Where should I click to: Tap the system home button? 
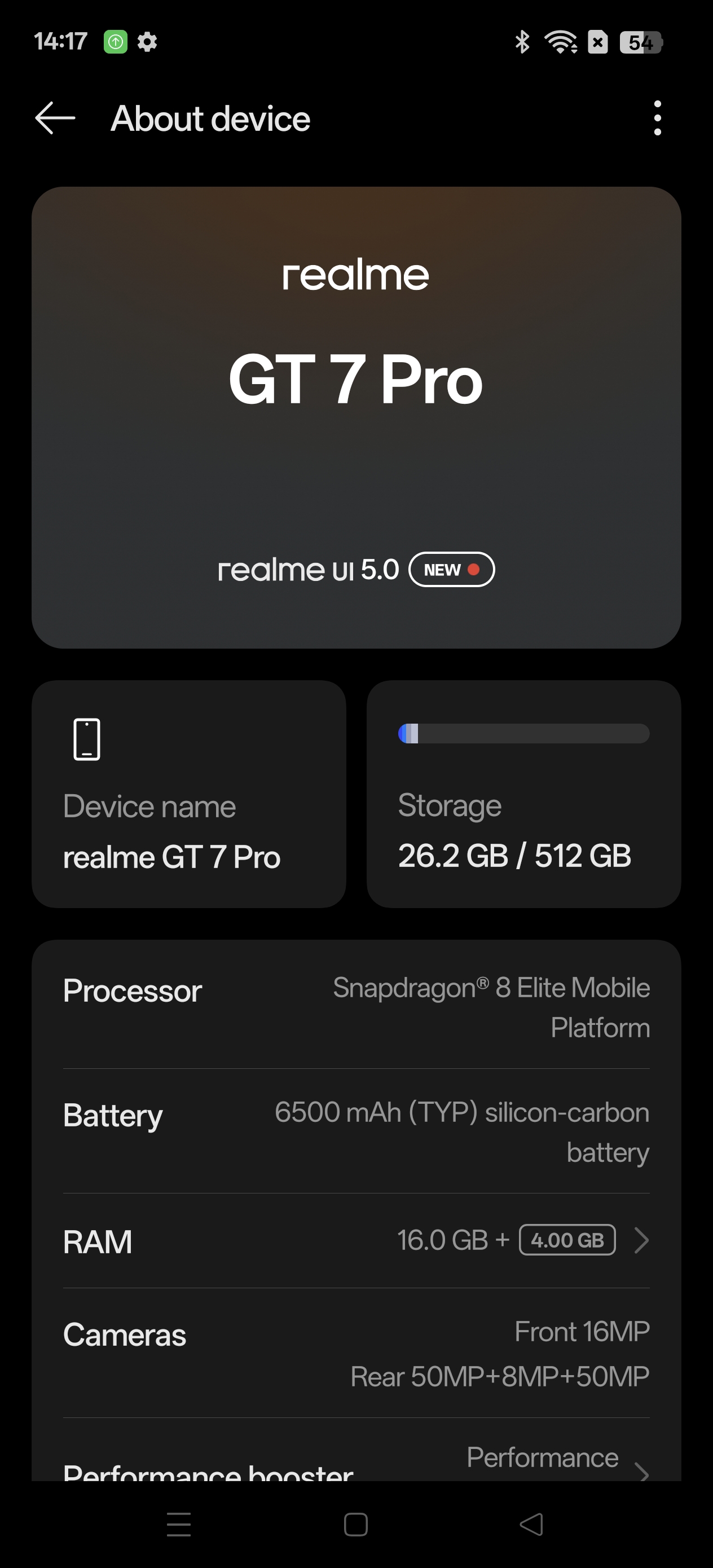click(355, 1524)
